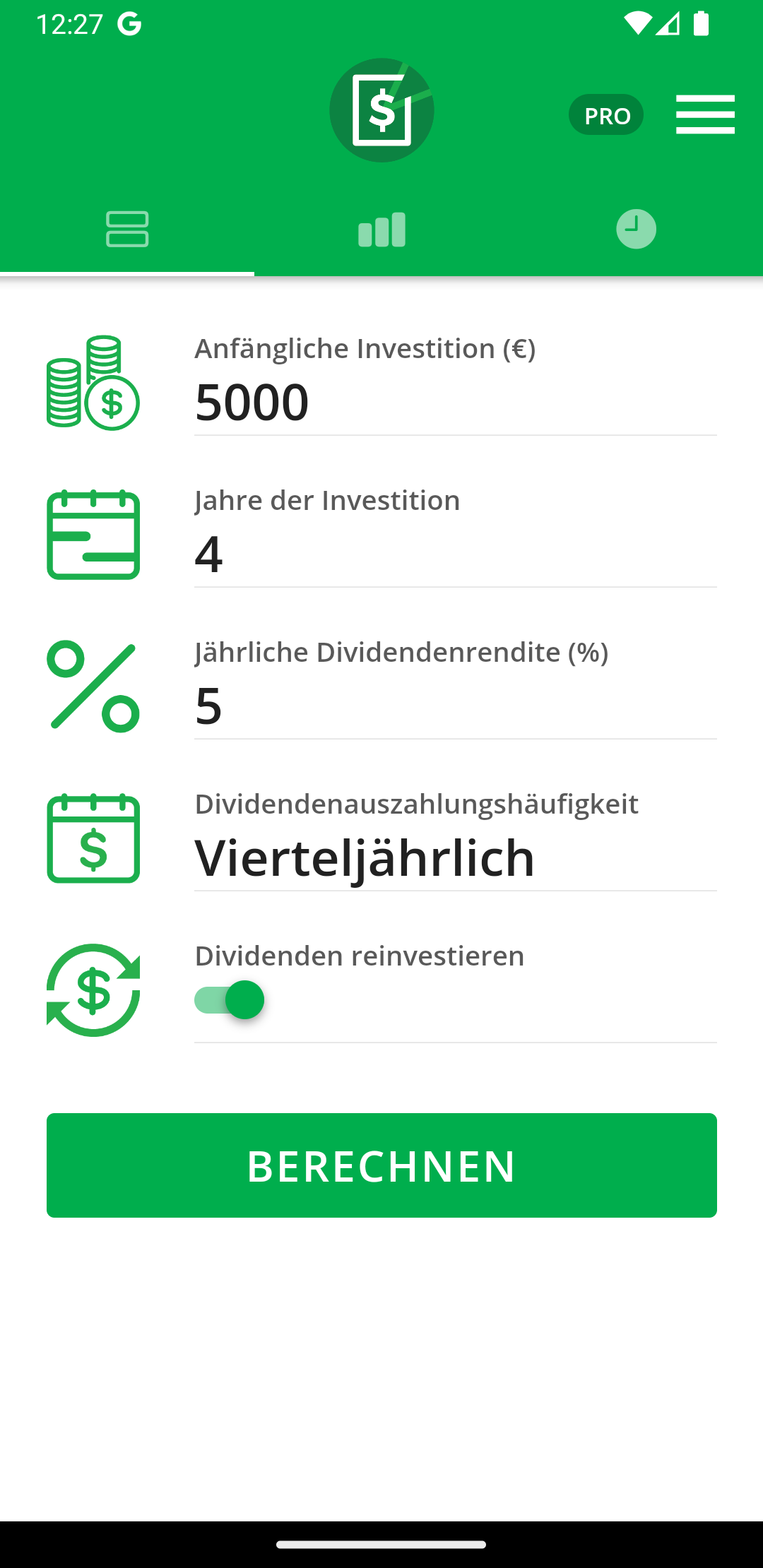Tap the BERECHNEN button
This screenshot has height=1568, width=763.
pyautogui.click(x=381, y=1165)
